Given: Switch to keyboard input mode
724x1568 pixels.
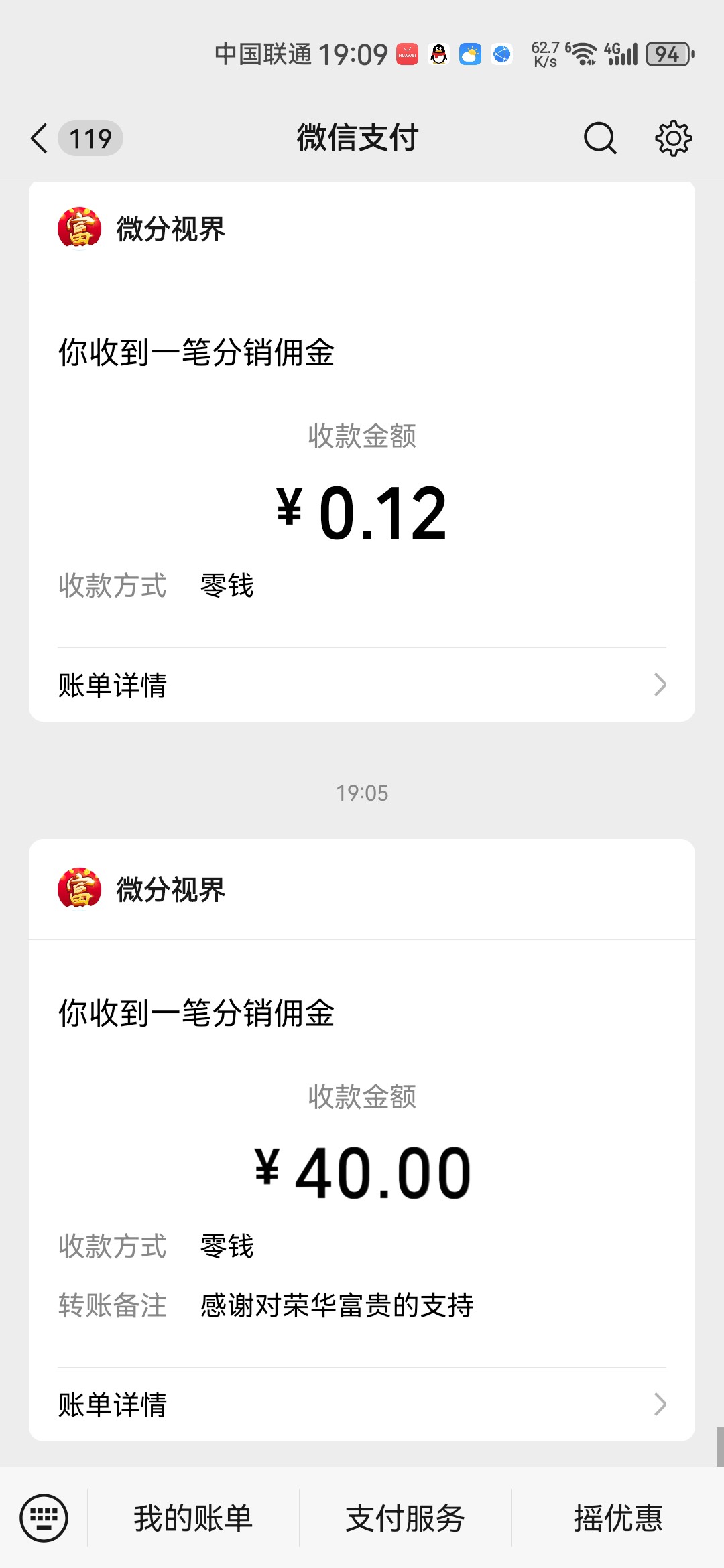Looking at the screenshot, I should click(44, 1518).
